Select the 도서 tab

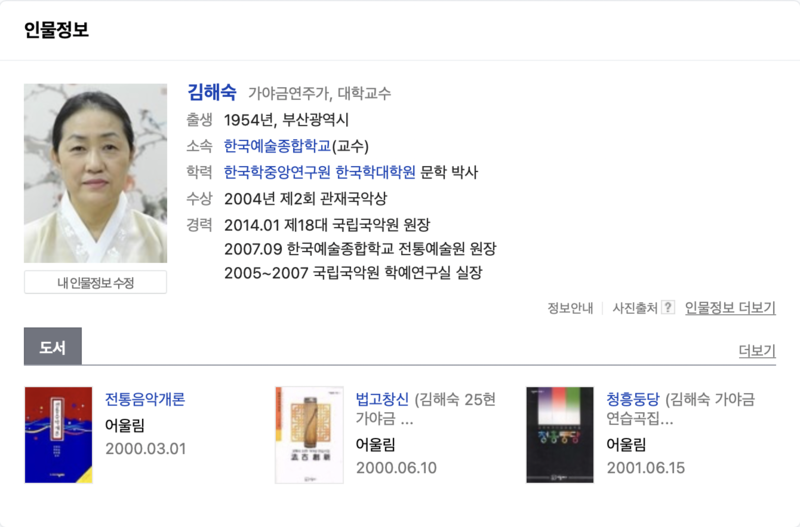pyautogui.click(x=53, y=347)
